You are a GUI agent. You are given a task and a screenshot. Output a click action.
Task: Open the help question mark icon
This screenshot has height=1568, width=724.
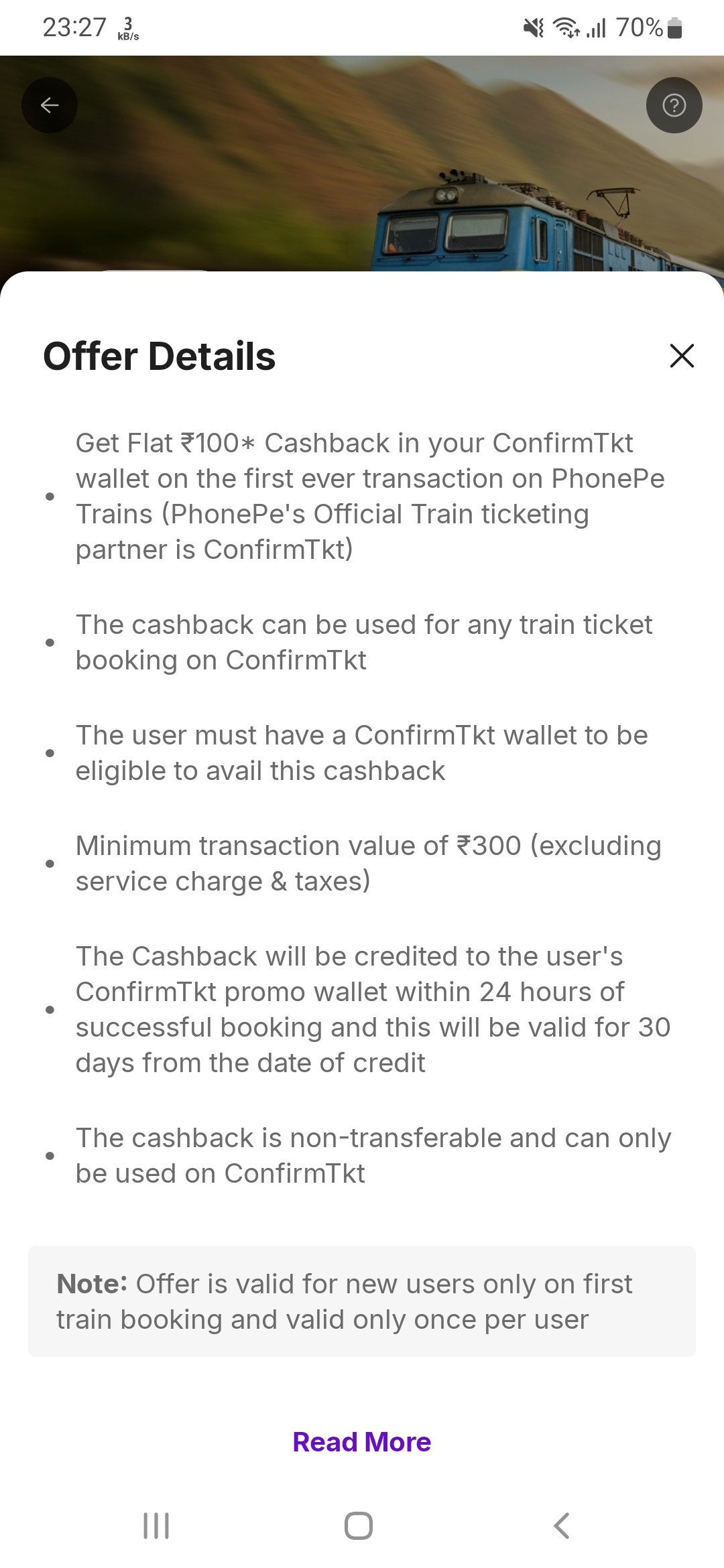674,105
